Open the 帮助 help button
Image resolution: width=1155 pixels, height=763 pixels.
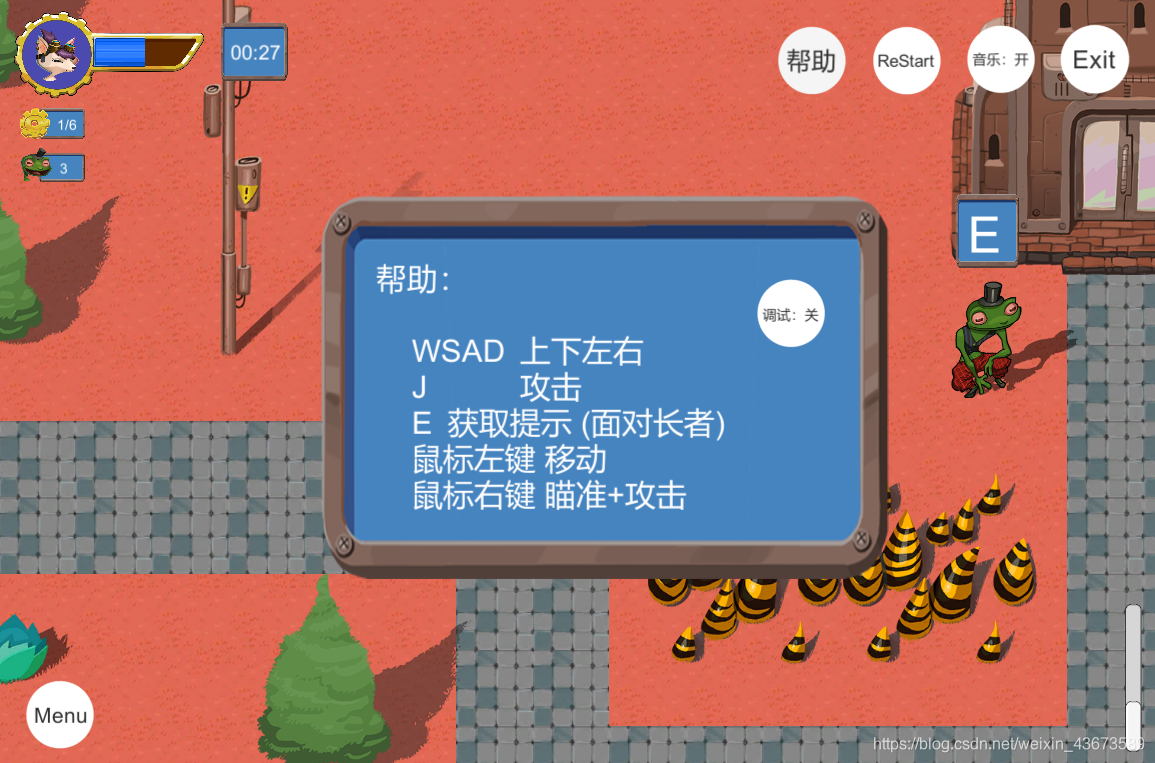coord(811,61)
